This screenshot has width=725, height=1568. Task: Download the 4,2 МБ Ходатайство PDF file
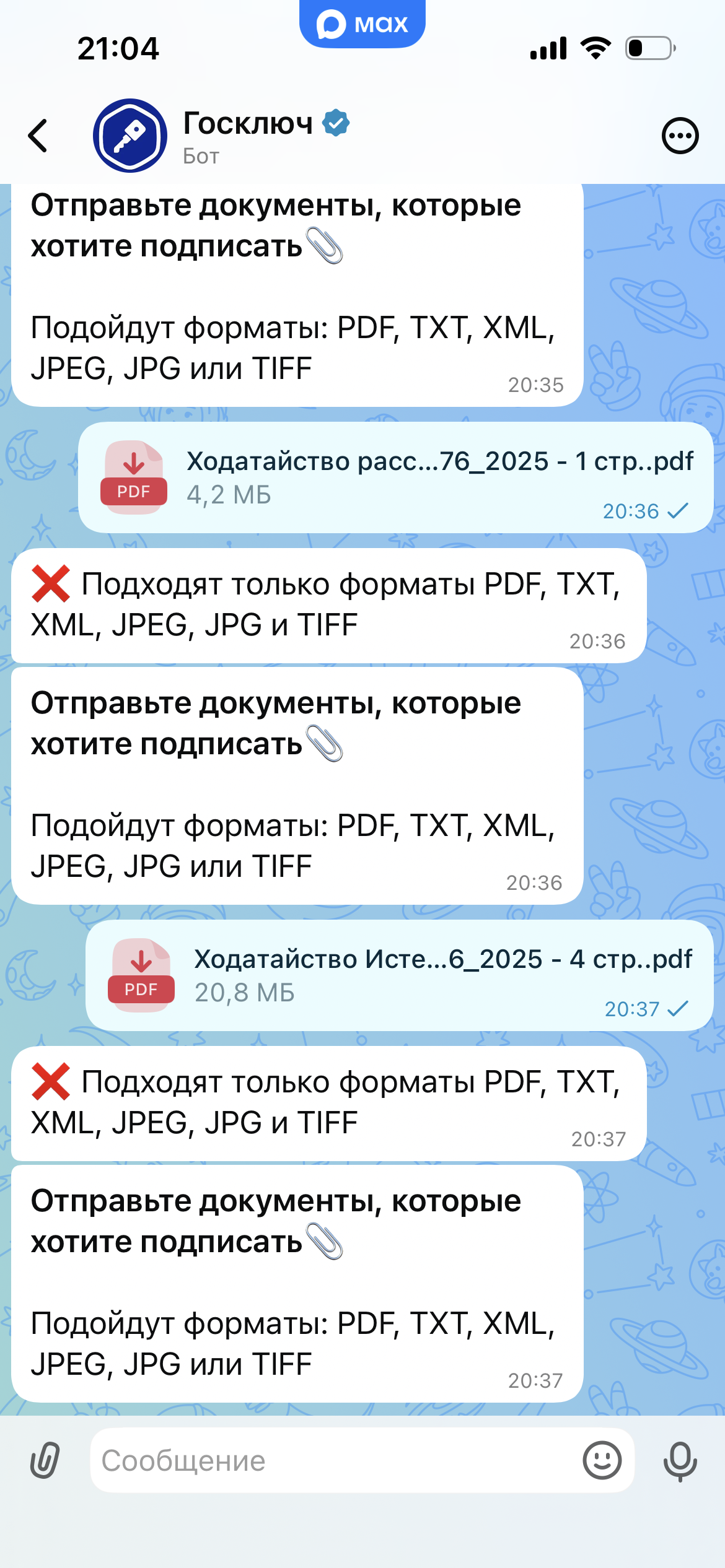(133, 477)
